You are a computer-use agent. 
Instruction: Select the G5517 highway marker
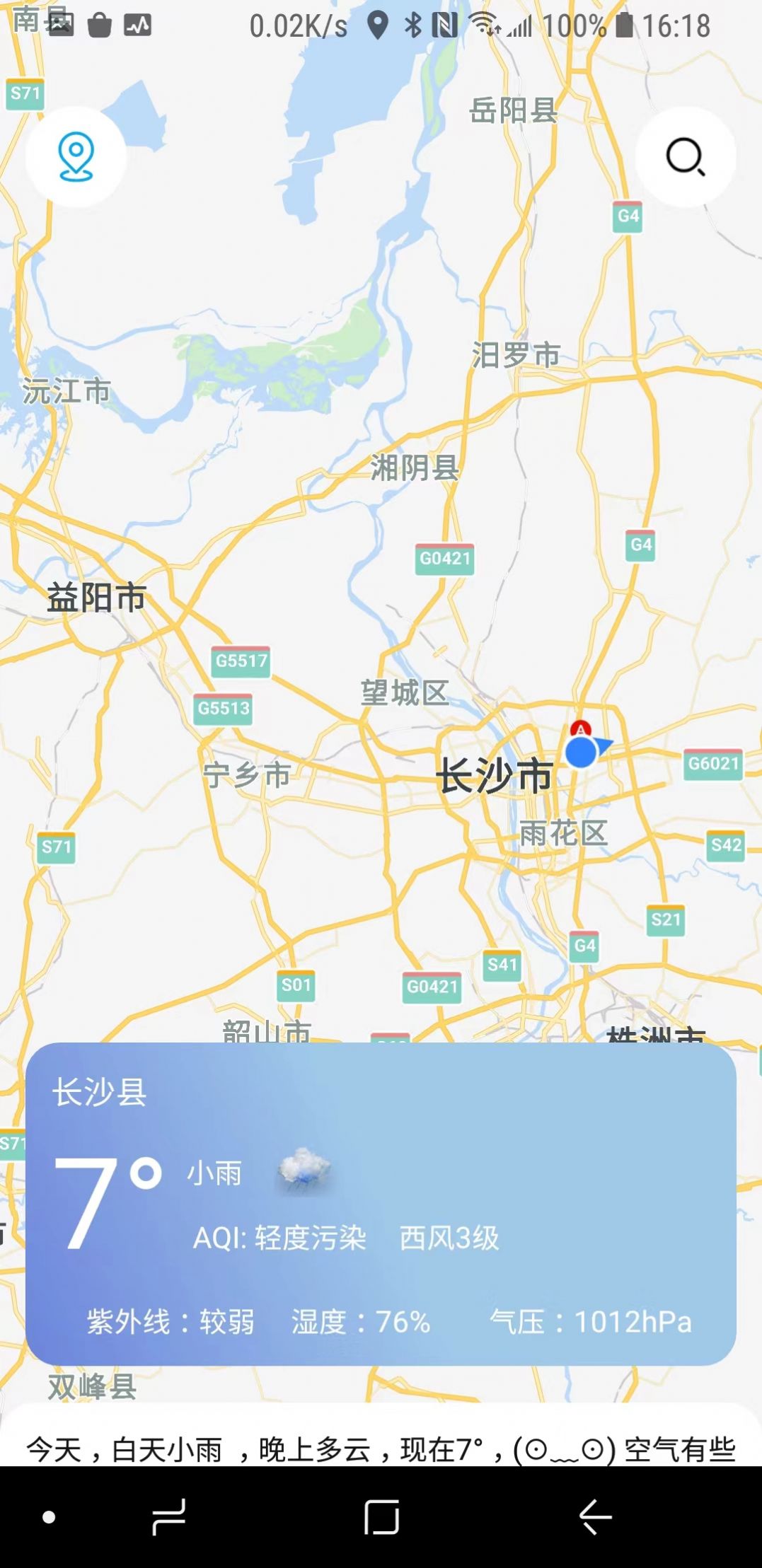pos(239,660)
